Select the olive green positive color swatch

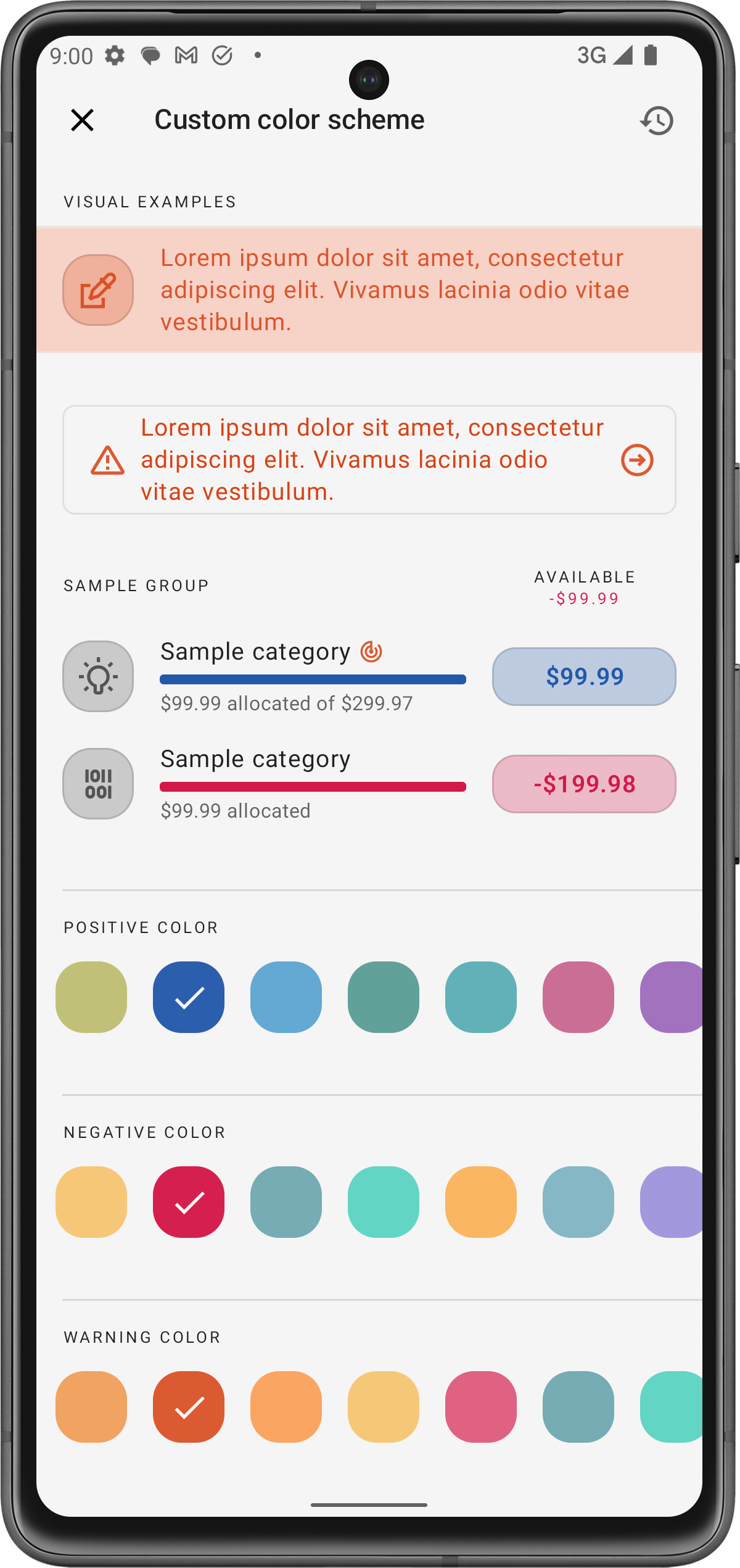tap(91, 997)
